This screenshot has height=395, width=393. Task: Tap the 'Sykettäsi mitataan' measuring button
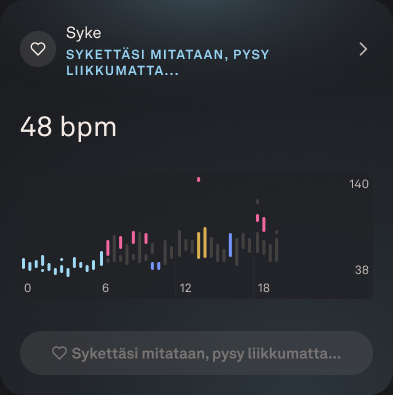pos(196,353)
